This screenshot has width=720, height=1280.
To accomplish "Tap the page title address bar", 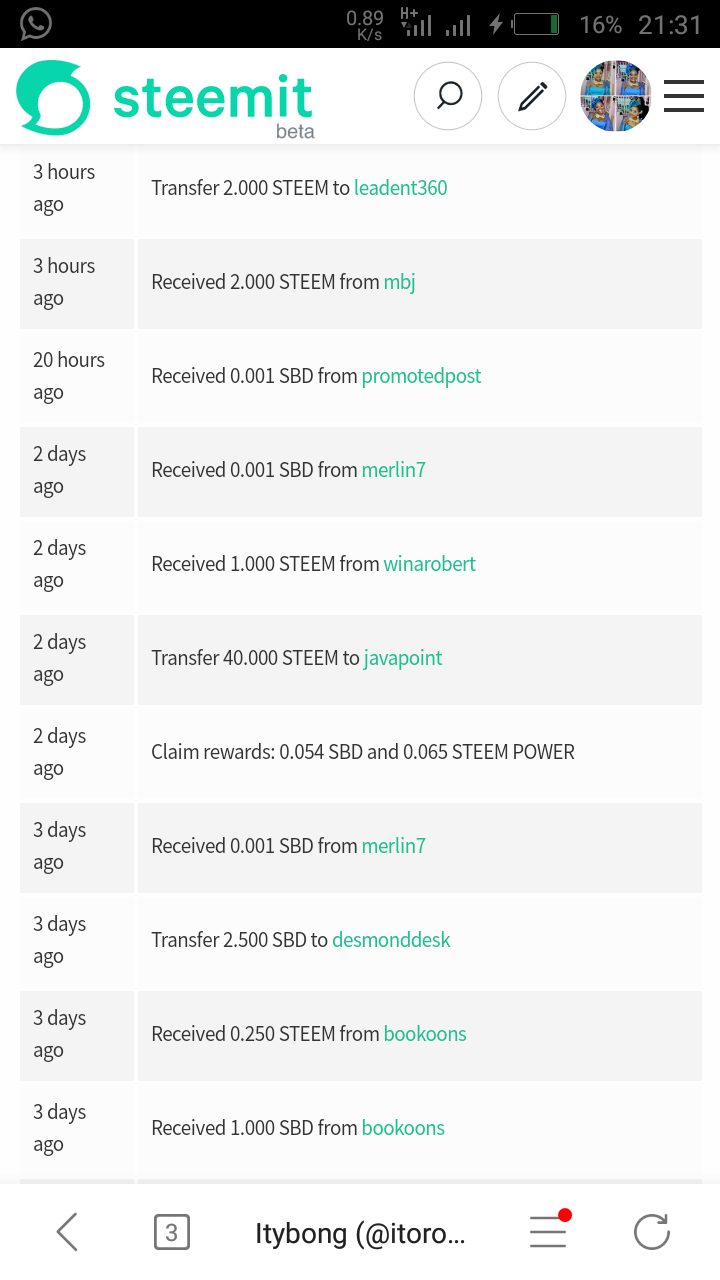I will (360, 1233).
